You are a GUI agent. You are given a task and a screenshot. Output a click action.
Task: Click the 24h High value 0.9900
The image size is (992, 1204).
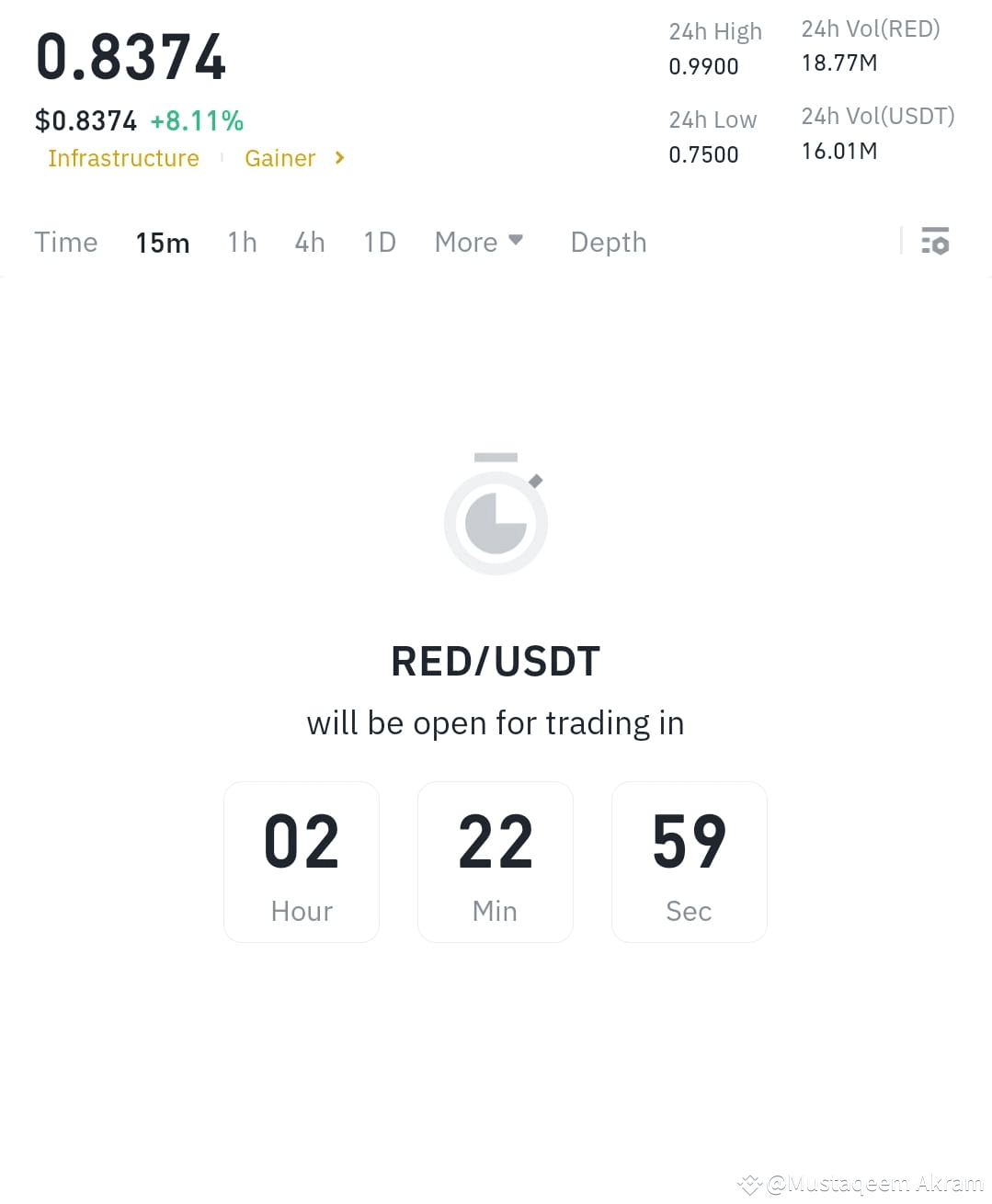coord(702,66)
